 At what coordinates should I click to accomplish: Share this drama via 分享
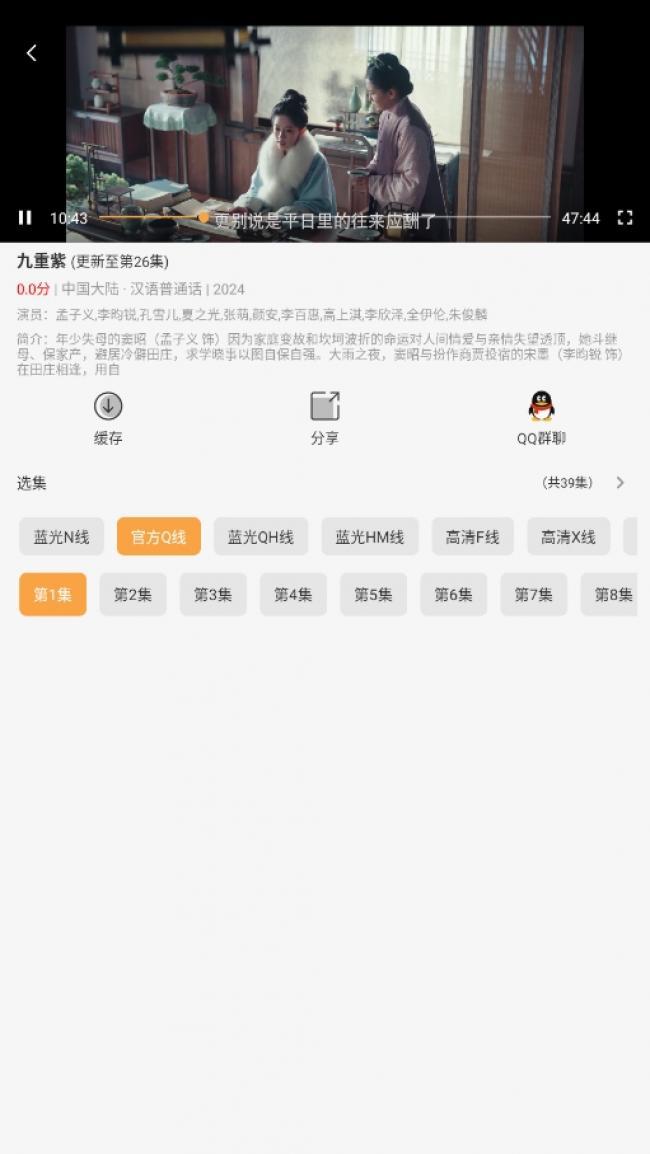[324, 418]
